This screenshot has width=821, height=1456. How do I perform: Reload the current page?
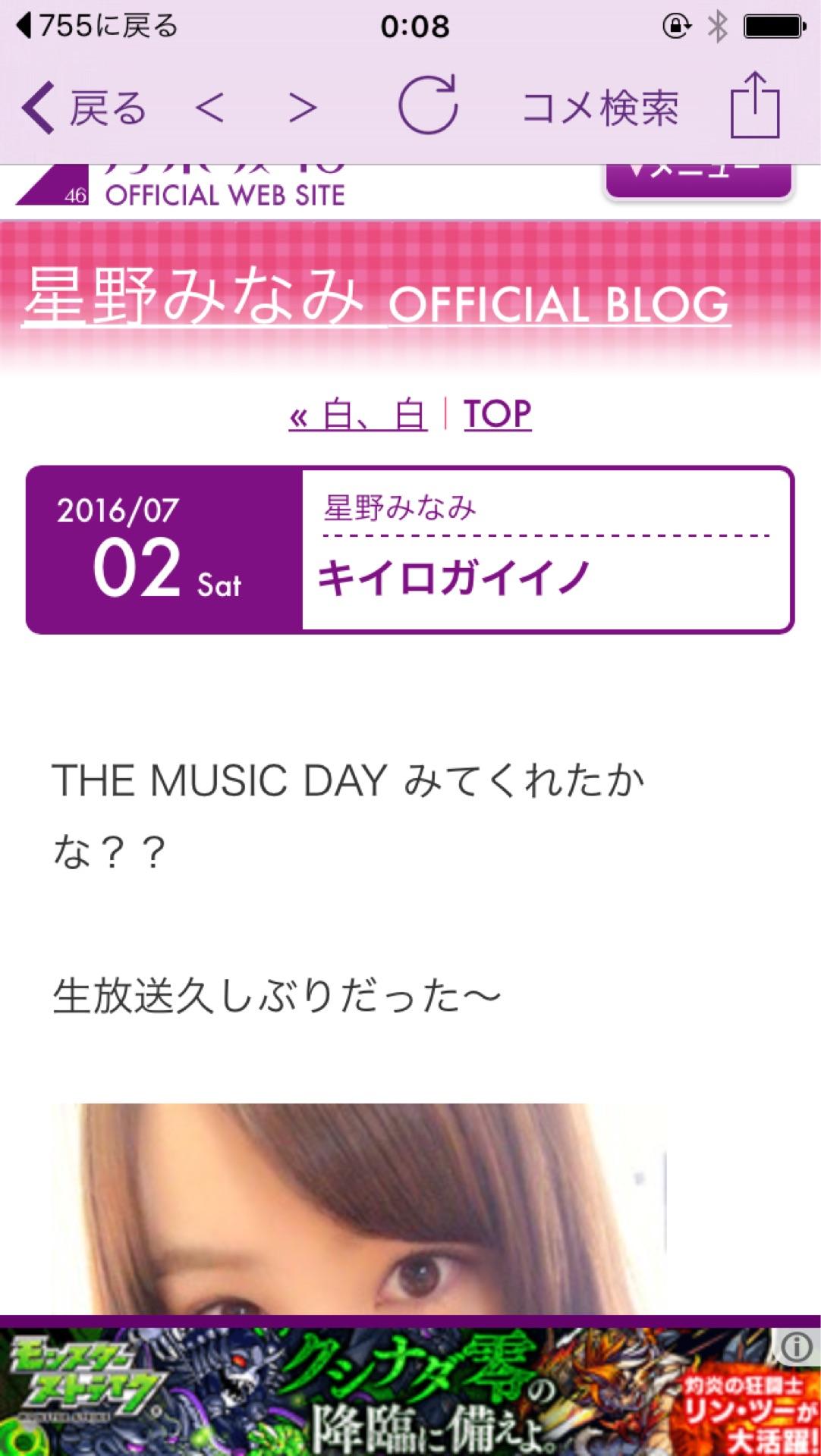click(x=427, y=106)
